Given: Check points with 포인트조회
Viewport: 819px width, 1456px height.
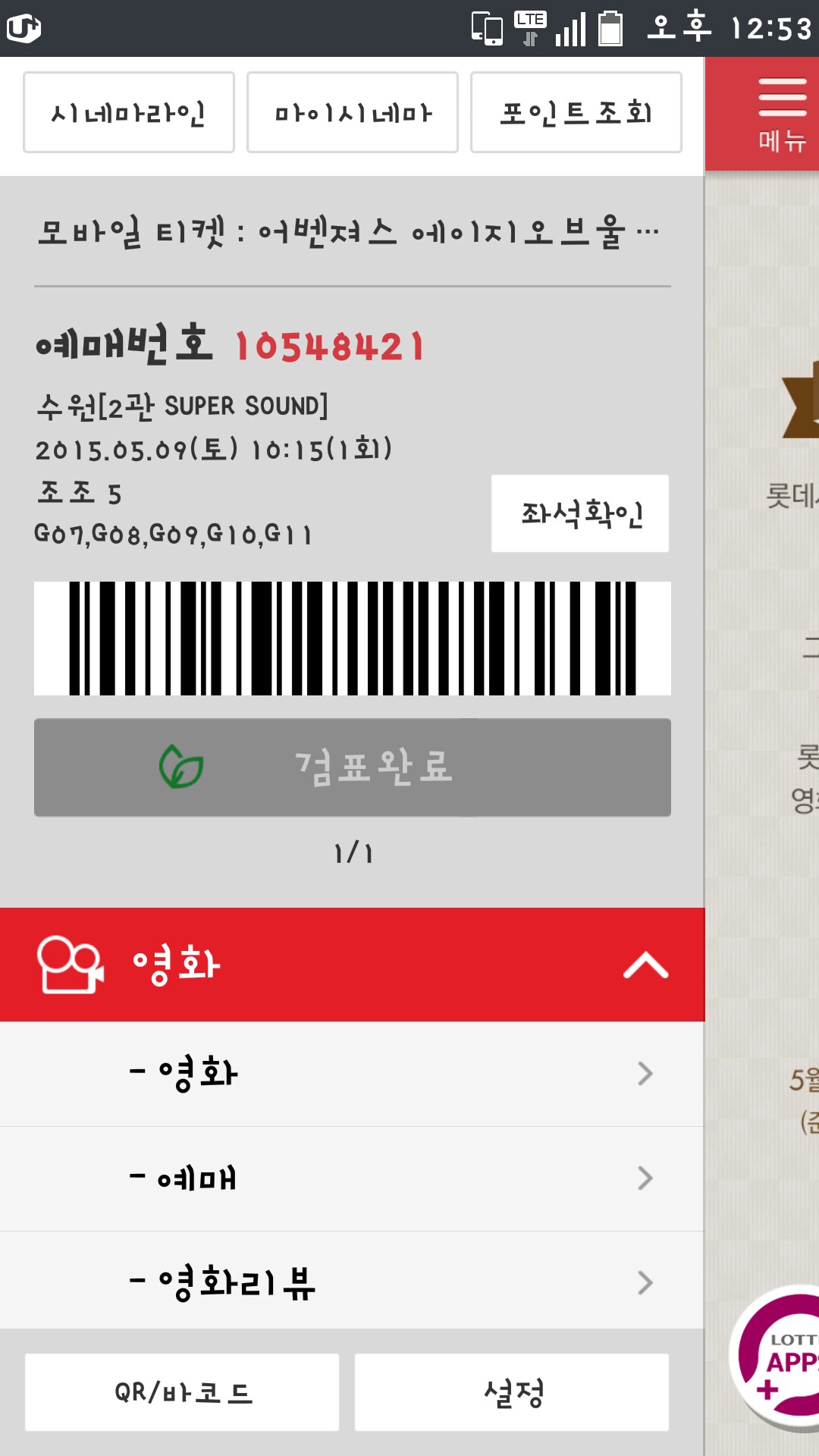Looking at the screenshot, I should click(576, 112).
